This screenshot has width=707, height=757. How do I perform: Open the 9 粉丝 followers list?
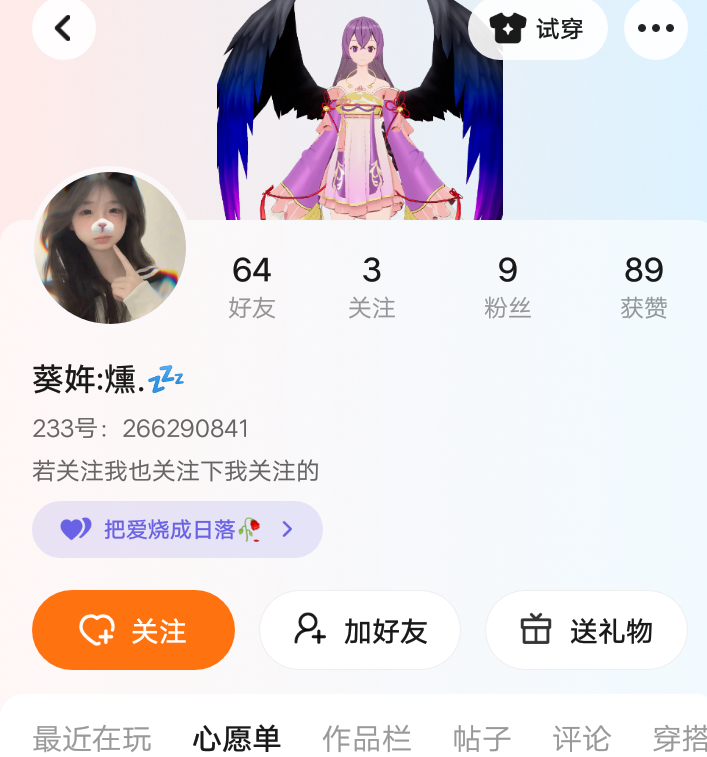click(x=508, y=286)
